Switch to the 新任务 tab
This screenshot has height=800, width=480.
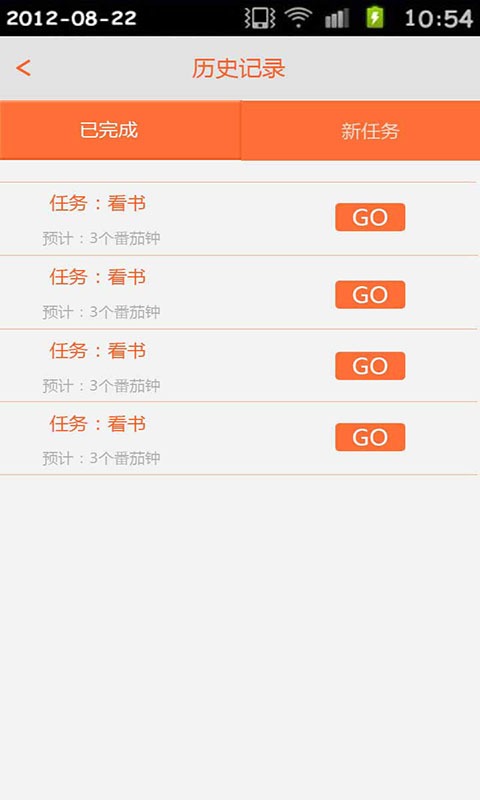(x=361, y=131)
